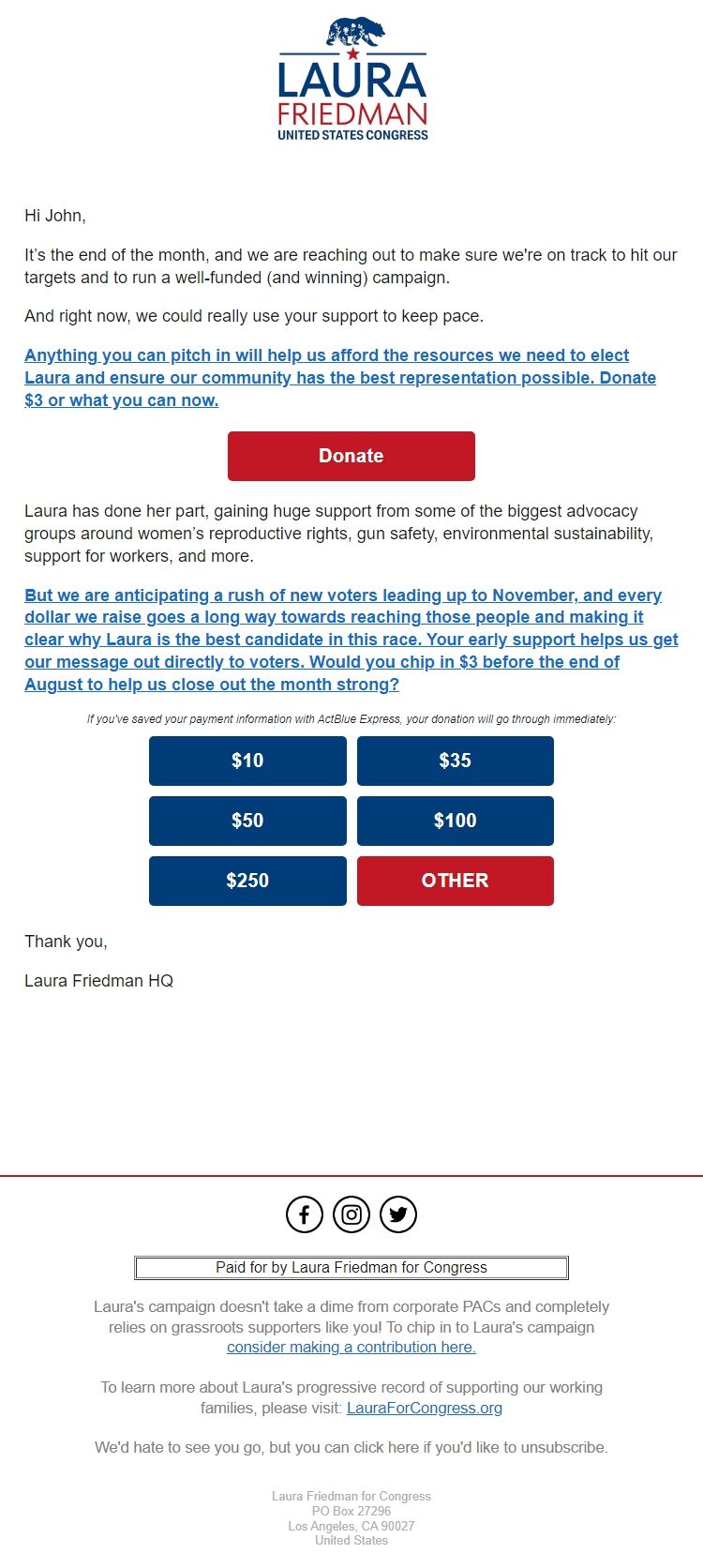Choose the OTHER donation amount option
703x1568 pixels.
pyautogui.click(x=455, y=881)
